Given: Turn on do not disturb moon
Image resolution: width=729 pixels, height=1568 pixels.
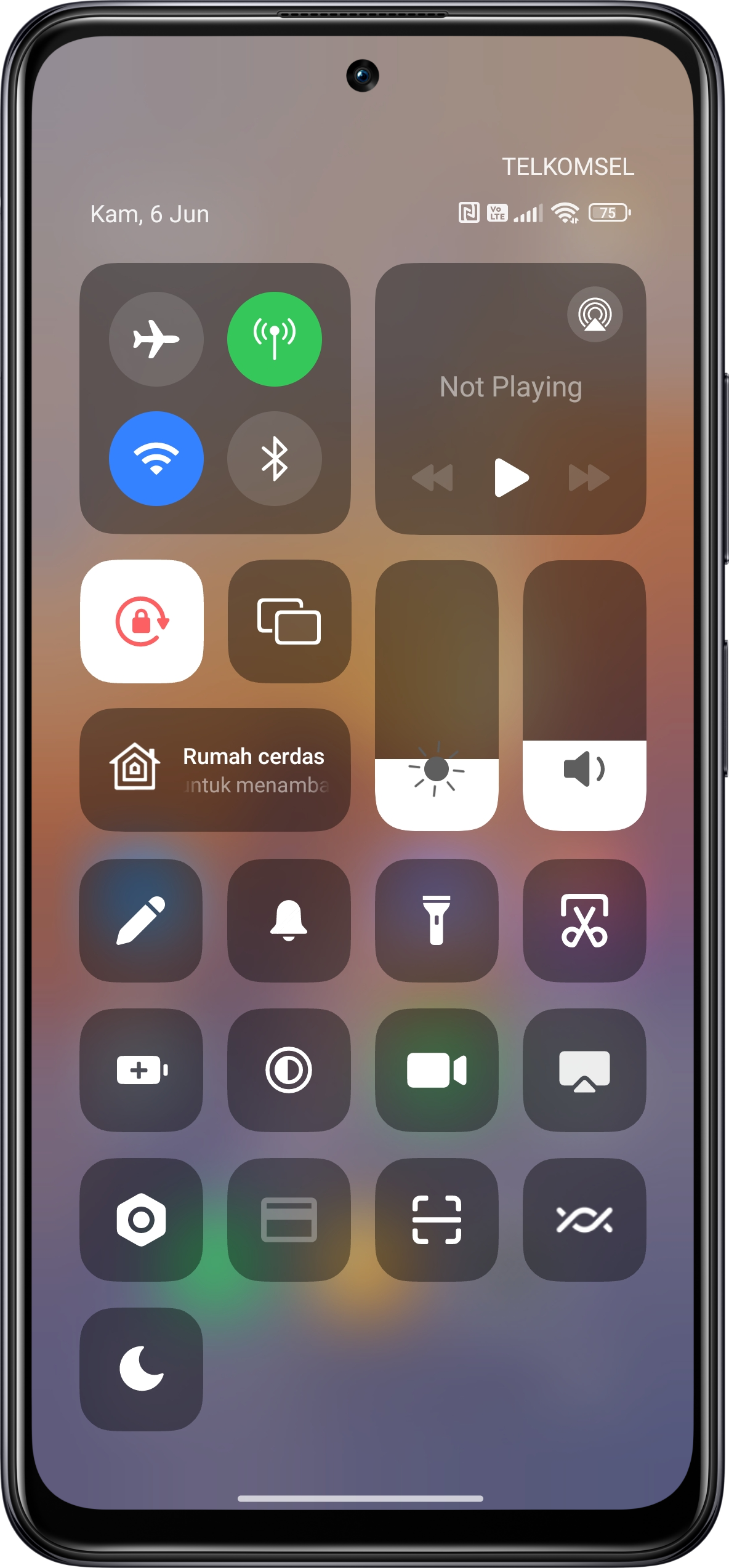Looking at the screenshot, I should click(x=141, y=1369).
